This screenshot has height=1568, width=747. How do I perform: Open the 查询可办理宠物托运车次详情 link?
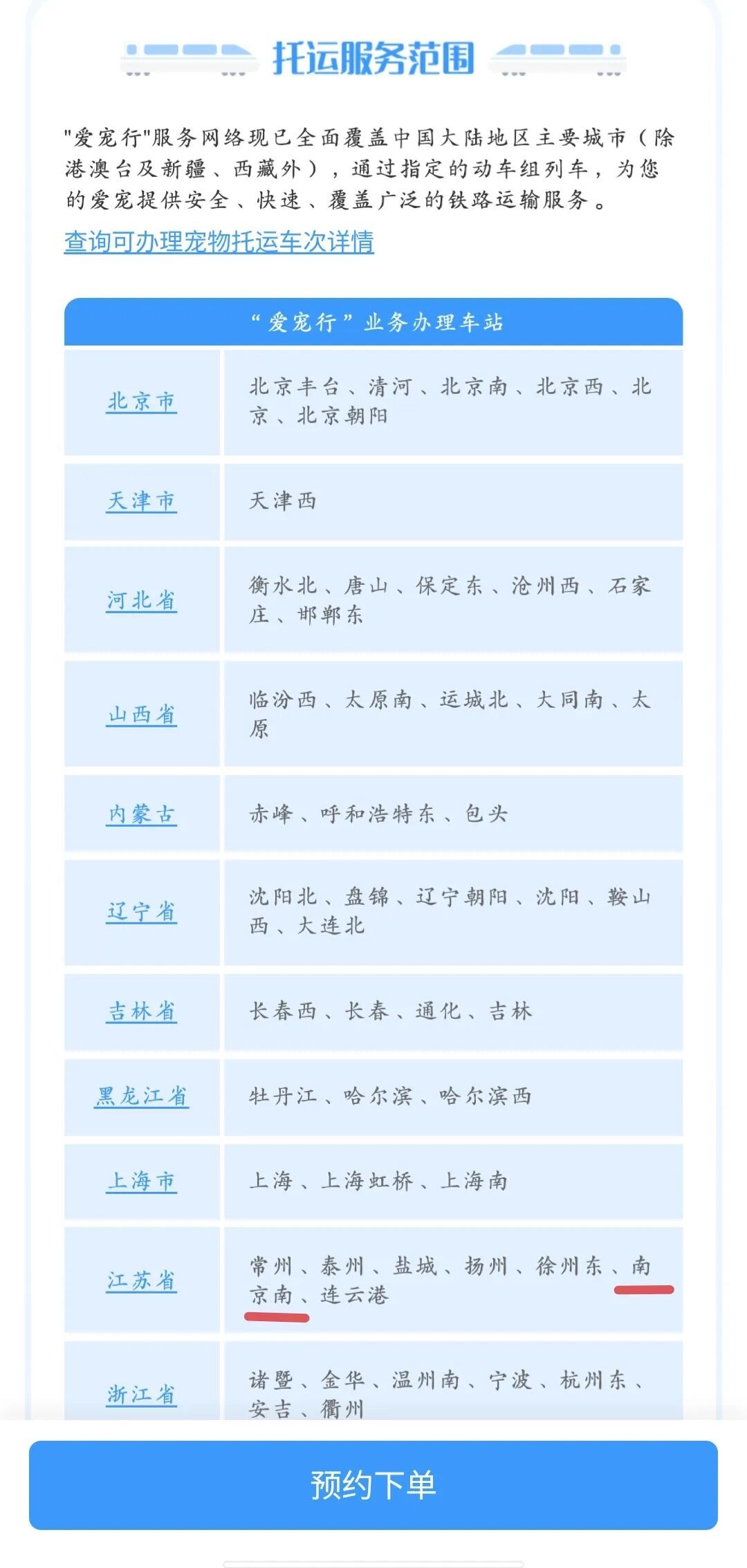pos(219,242)
